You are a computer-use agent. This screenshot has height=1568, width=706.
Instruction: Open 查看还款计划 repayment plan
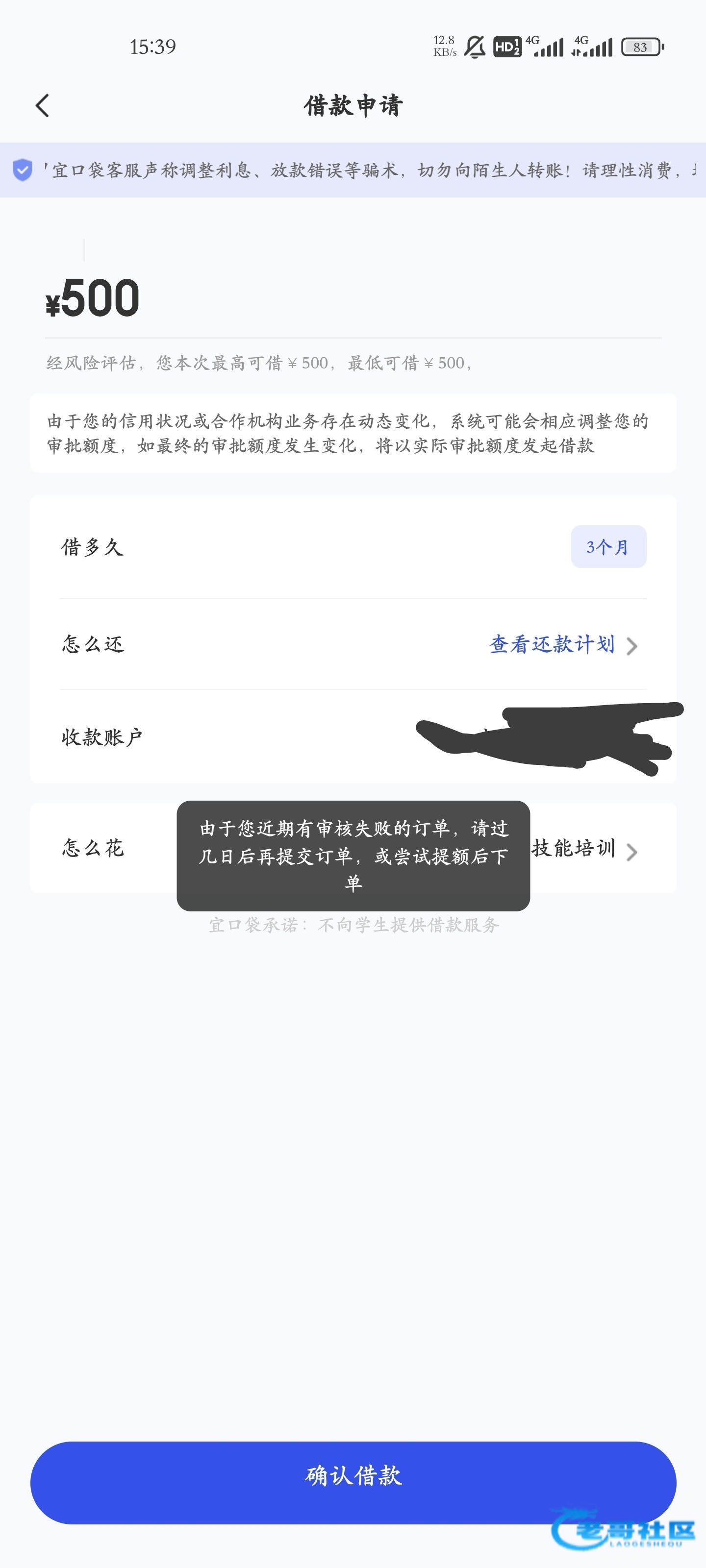562,644
